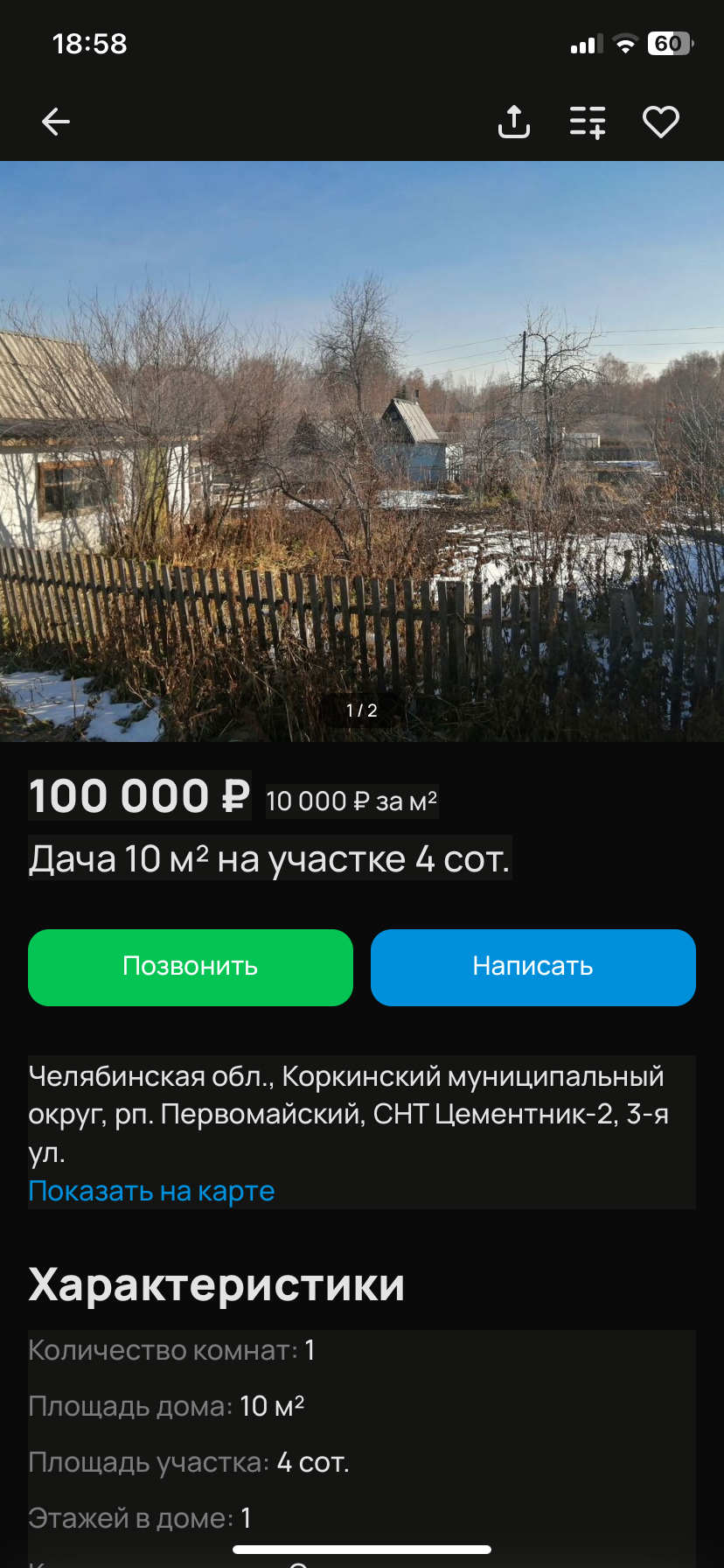Open the Показать на карте link
Screen dimensions: 724x1568
click(x=151, y=1191)
